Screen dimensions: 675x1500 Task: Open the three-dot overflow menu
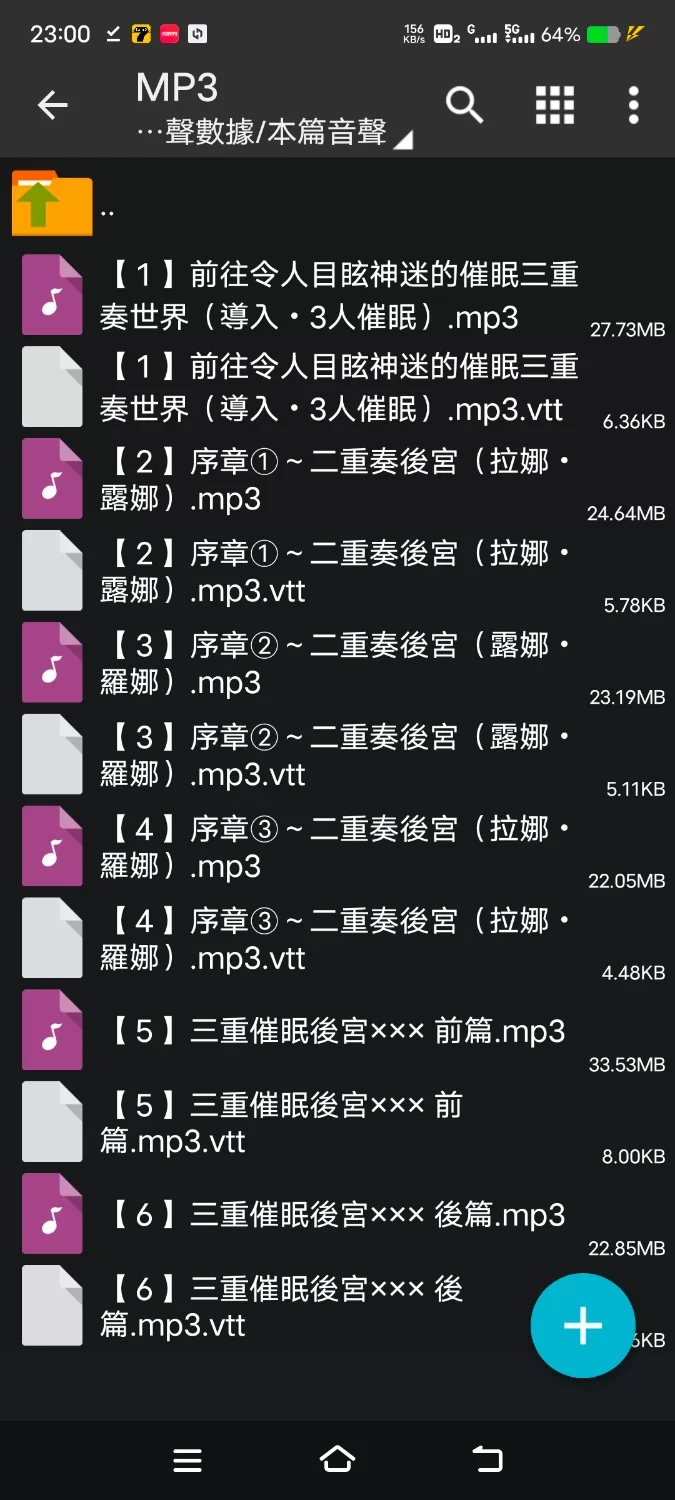633,104
